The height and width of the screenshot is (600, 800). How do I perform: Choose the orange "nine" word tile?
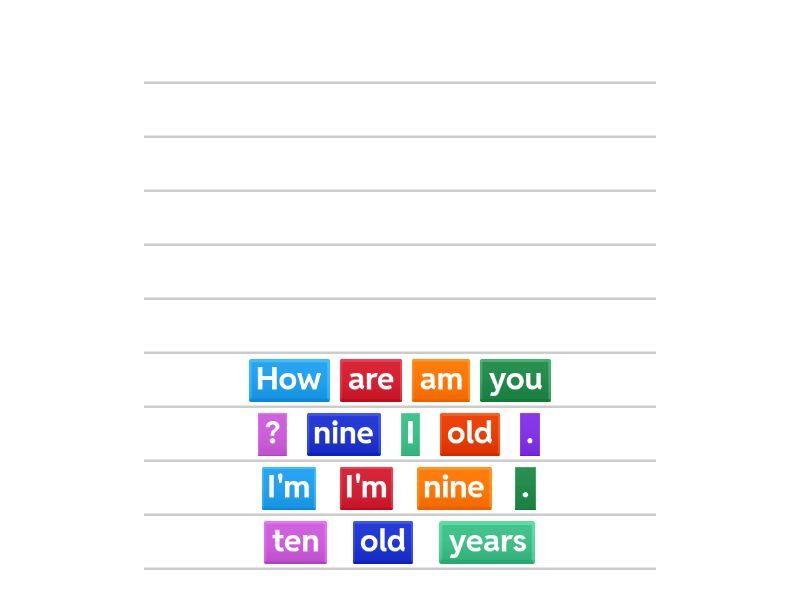454,488
